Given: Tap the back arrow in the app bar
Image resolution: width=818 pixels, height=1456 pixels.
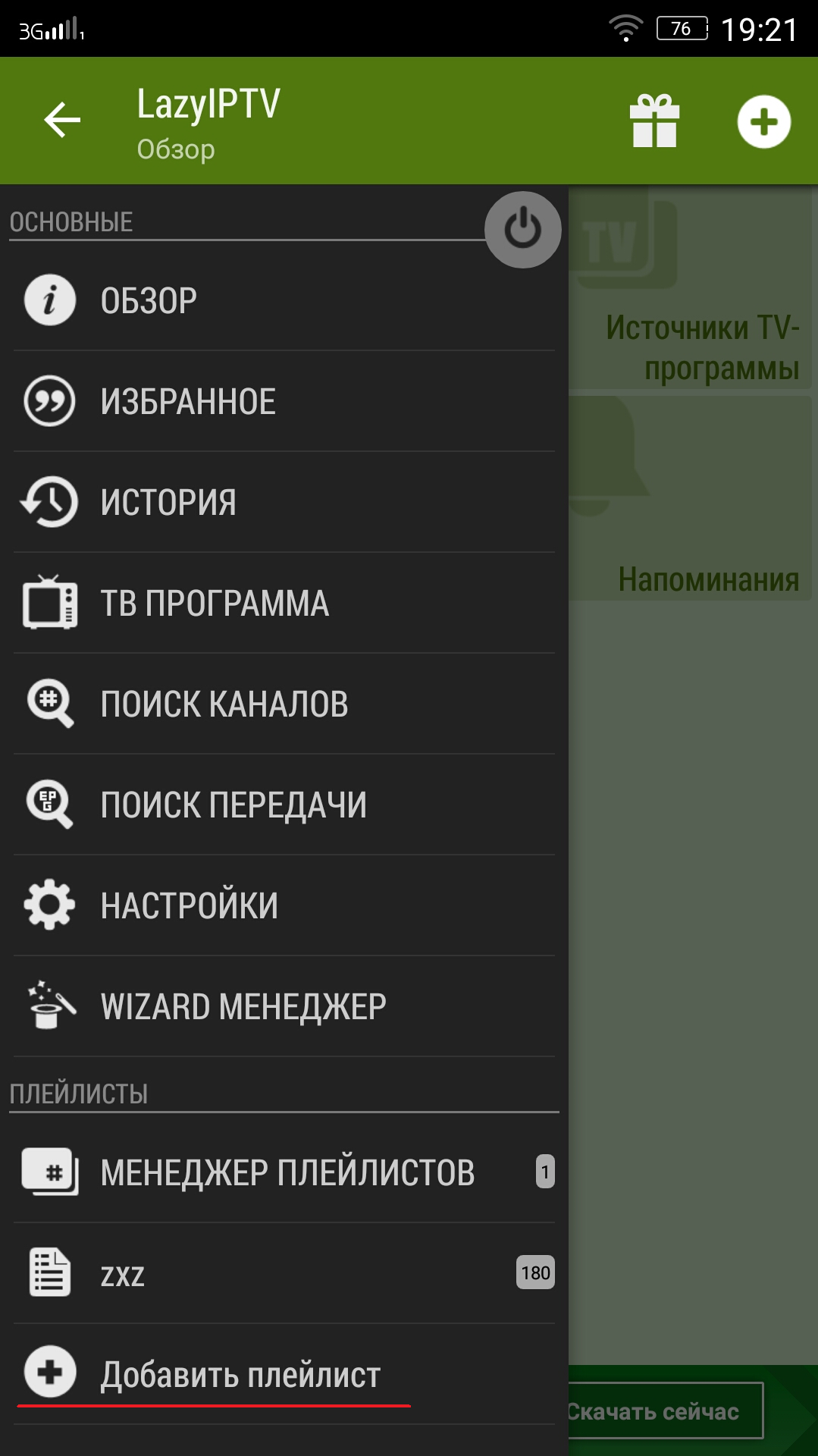Looking at the screenshot, I should (62, 121).
